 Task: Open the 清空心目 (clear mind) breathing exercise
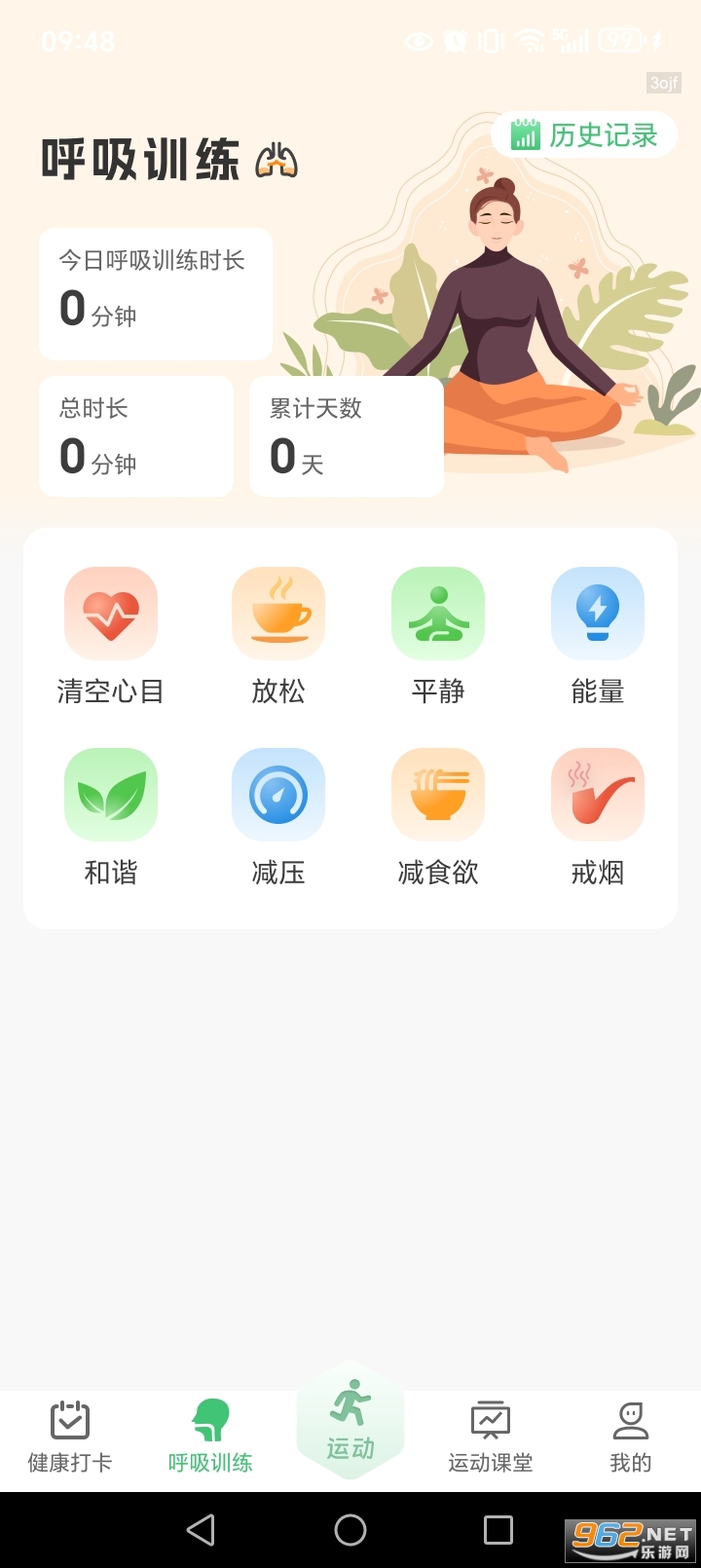(110, 613)
